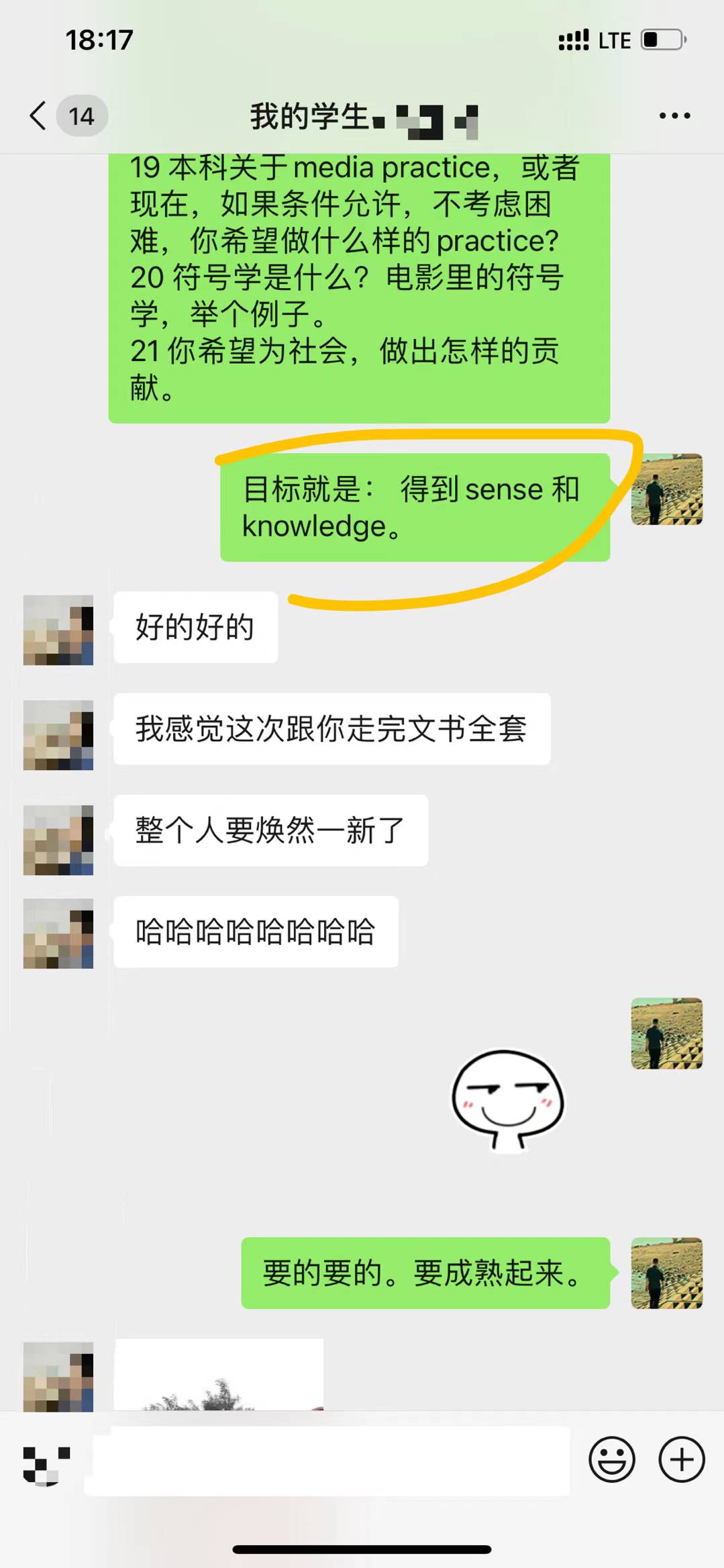Viewport: 724px width, 1568px height.
Task: View profile from avatar beside 好的好的
Action: (58, 630)
